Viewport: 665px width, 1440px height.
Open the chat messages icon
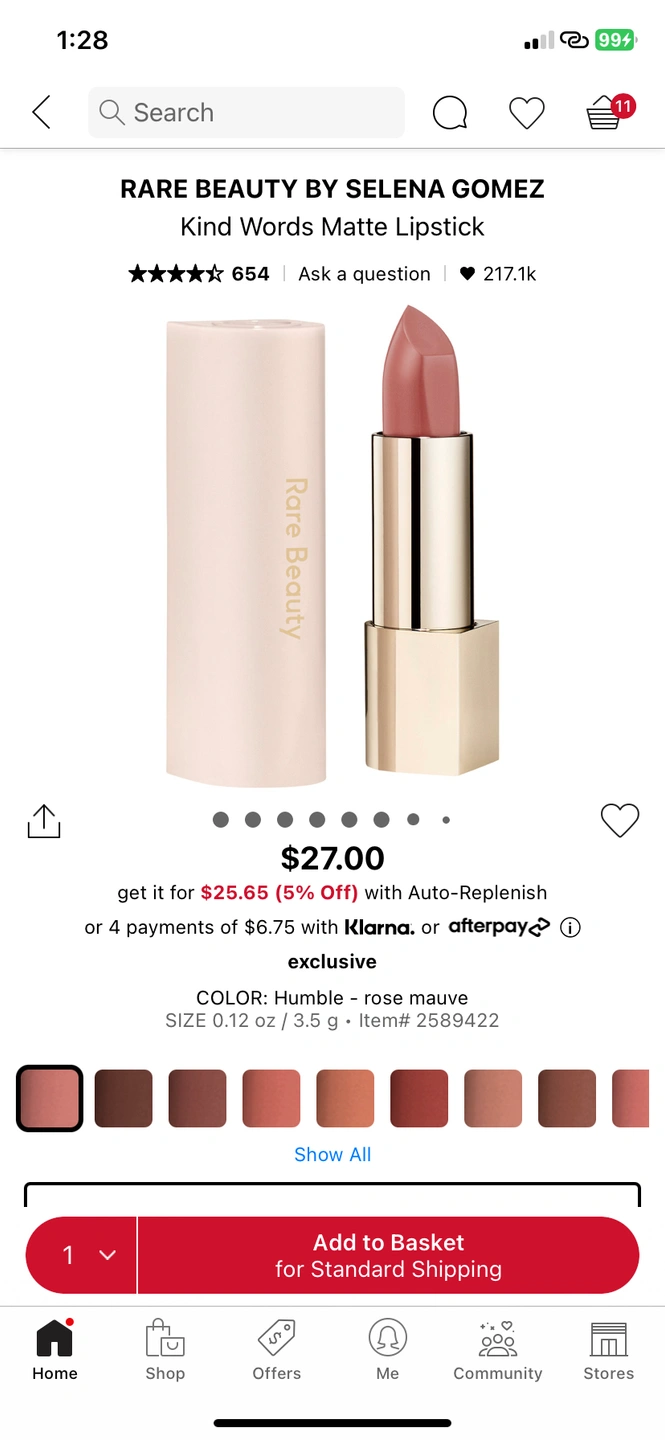[449, 113]
